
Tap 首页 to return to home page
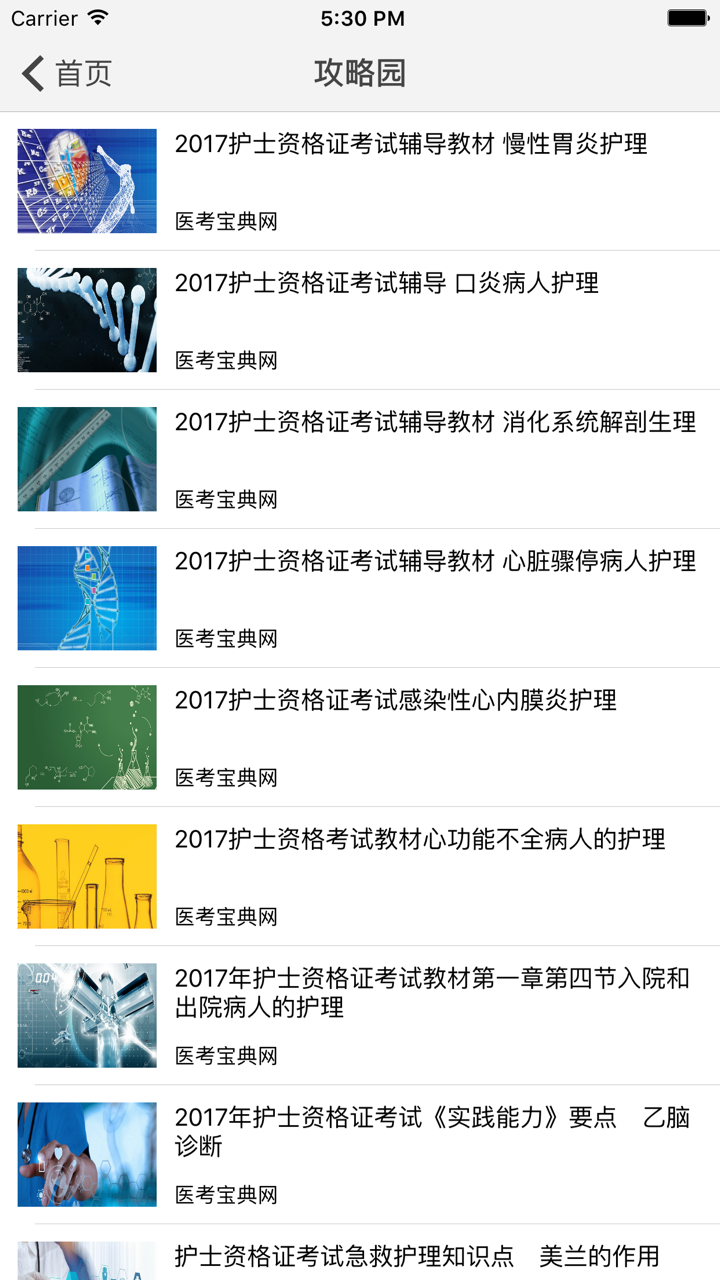click(x=75, y=73)
